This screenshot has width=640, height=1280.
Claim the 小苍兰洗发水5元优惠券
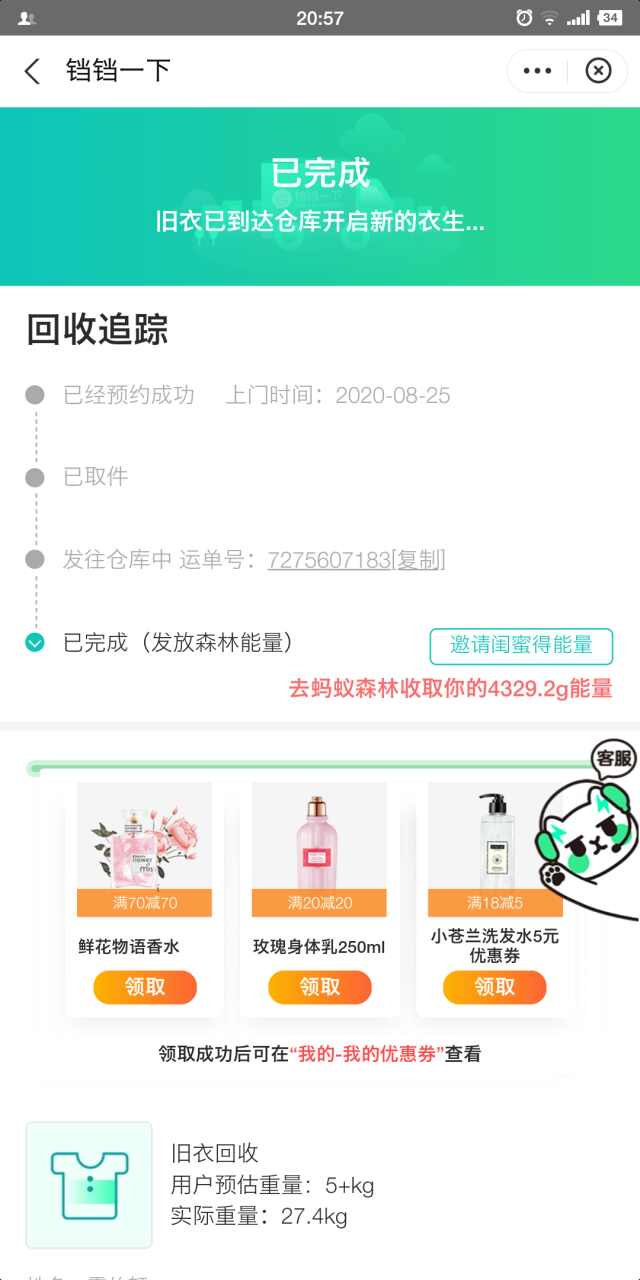(x=494, y=987)
